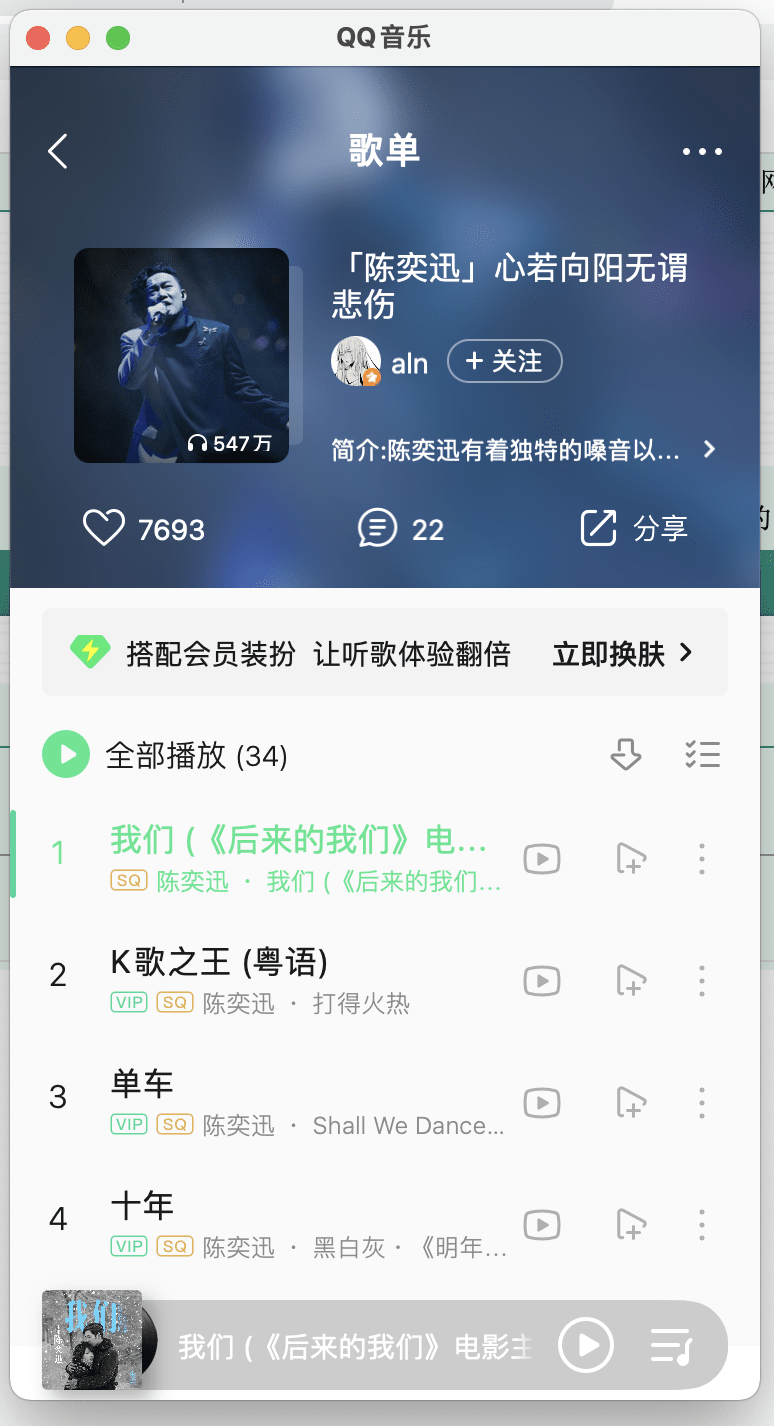Open the 22 comments

click(x=378, y=528)
